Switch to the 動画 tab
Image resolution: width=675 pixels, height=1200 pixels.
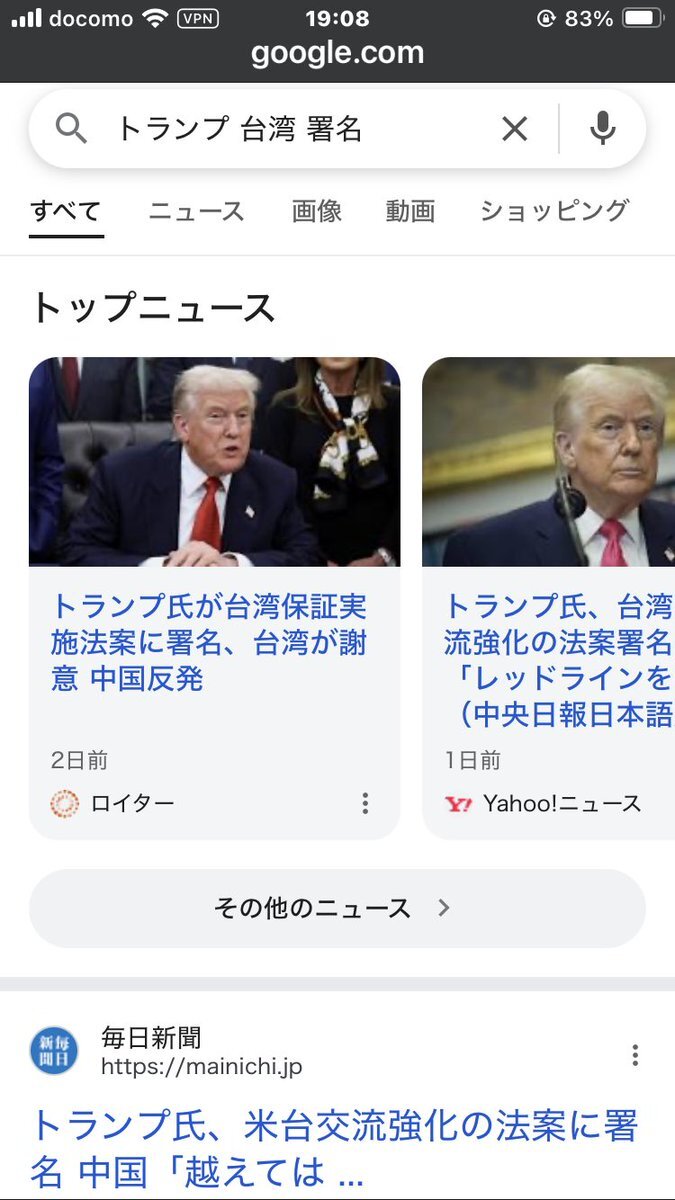(x=410, y=211)
